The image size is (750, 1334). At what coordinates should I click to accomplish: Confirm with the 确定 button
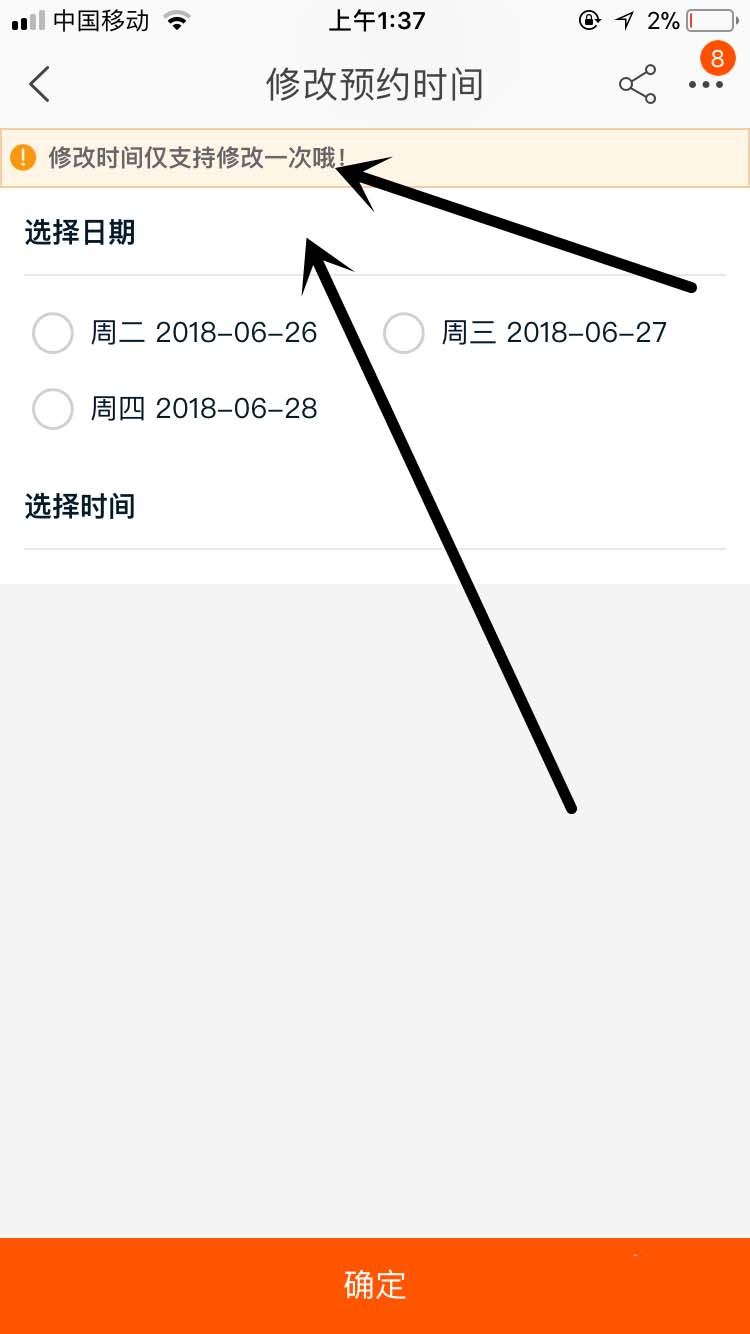coord(375,1285)
